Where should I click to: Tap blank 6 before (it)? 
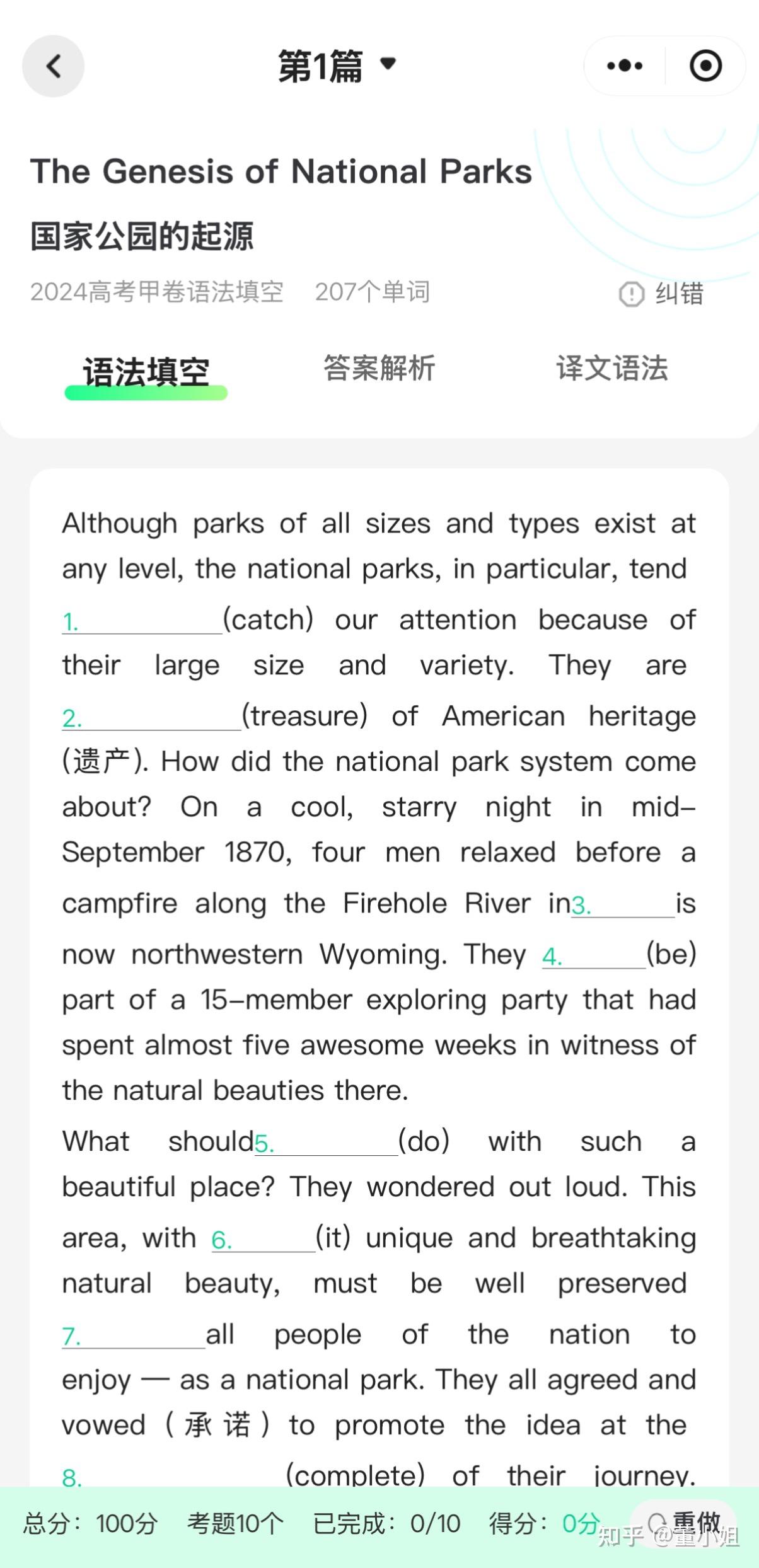pyautogui.click(x=264, y=1239)
